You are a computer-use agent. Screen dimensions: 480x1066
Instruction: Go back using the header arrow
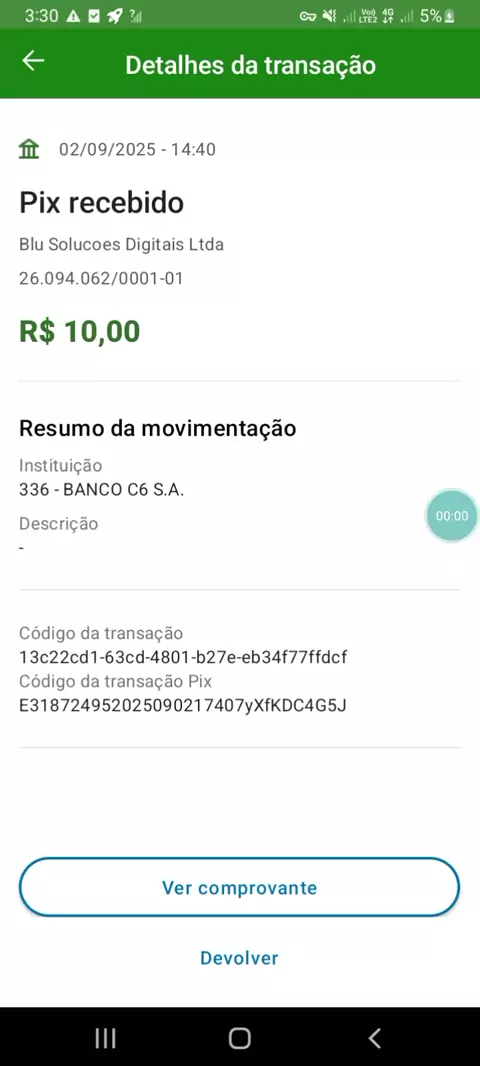coord(33,61)
